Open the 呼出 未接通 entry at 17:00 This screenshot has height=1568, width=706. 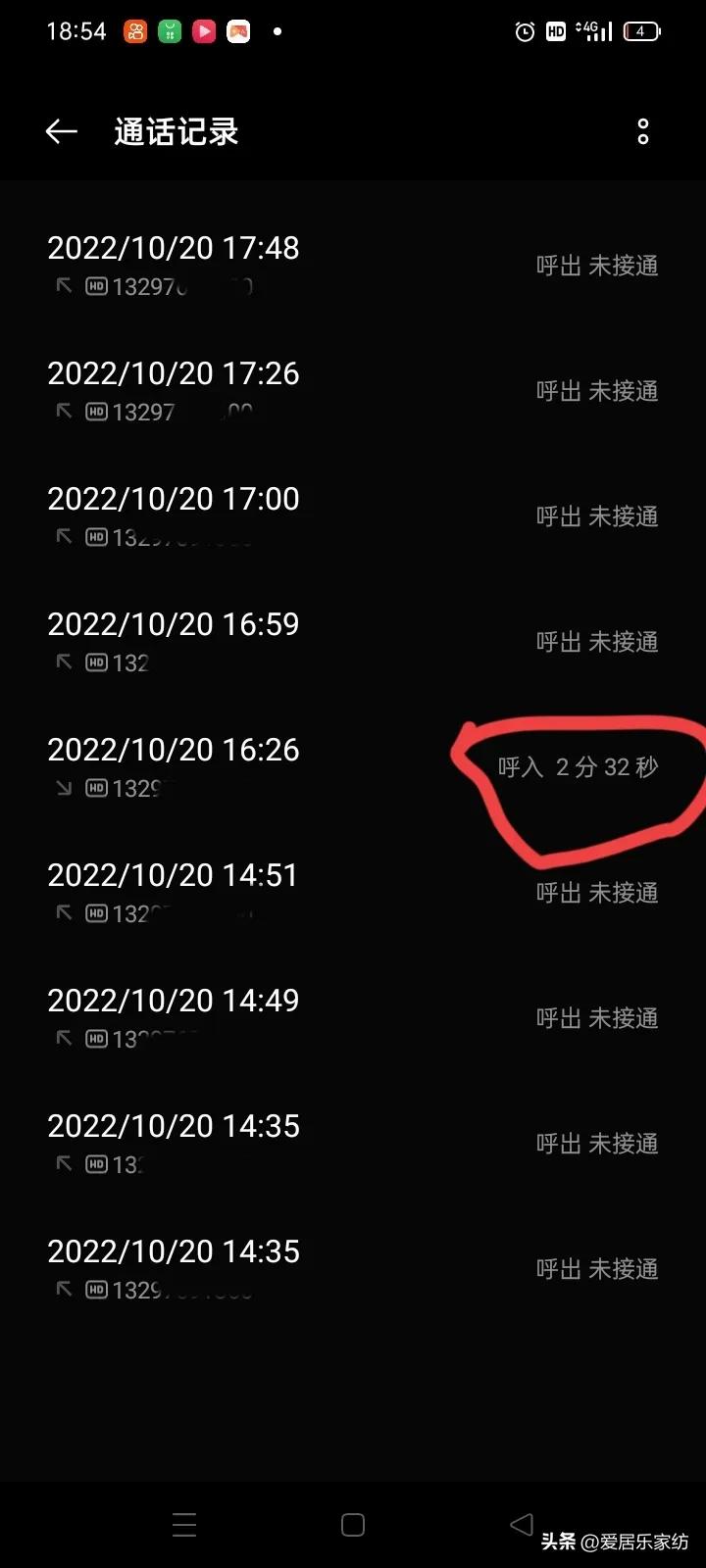pyautogui.click(x=596, y=516)
